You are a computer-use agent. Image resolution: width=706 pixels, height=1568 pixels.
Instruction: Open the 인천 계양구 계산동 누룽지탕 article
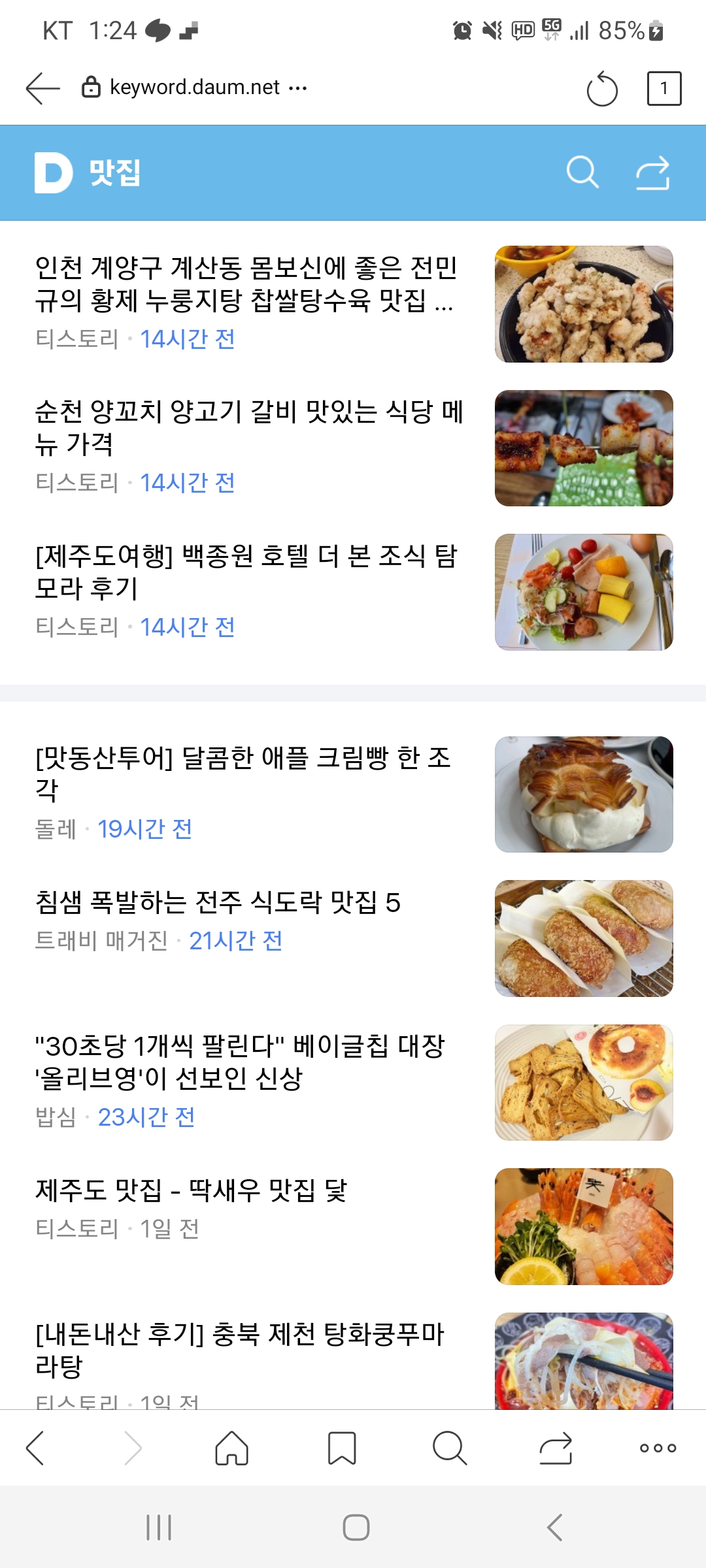(247, 284)
